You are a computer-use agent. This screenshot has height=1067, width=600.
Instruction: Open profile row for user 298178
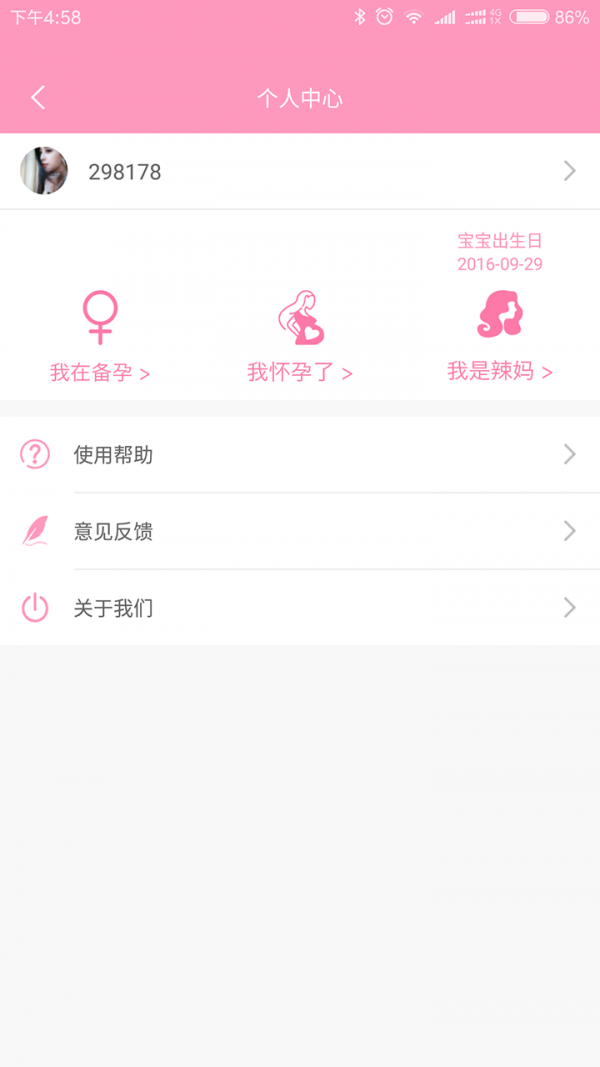[x=300, y=171]
